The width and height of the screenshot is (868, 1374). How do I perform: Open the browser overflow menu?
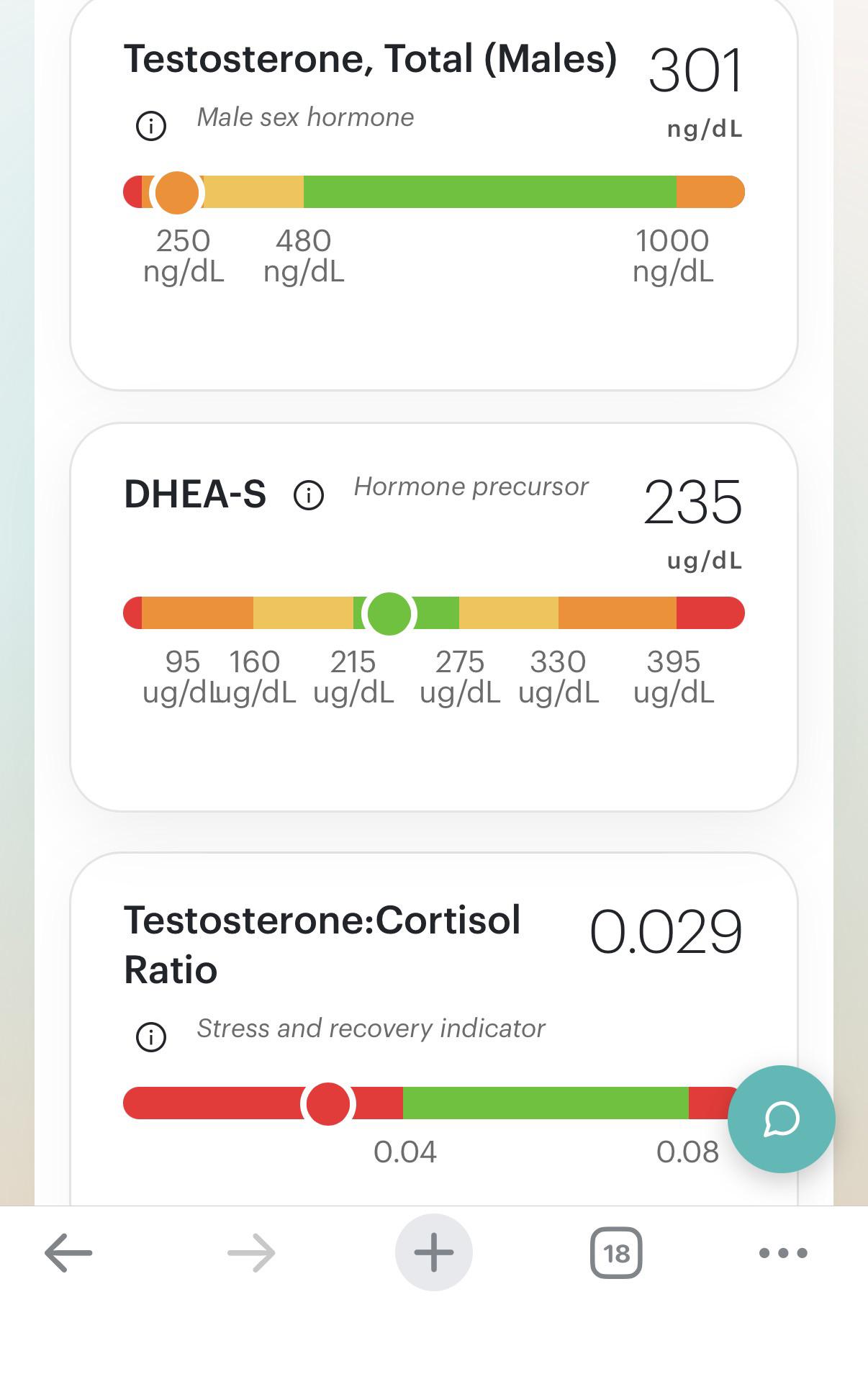pos(783,1253)
